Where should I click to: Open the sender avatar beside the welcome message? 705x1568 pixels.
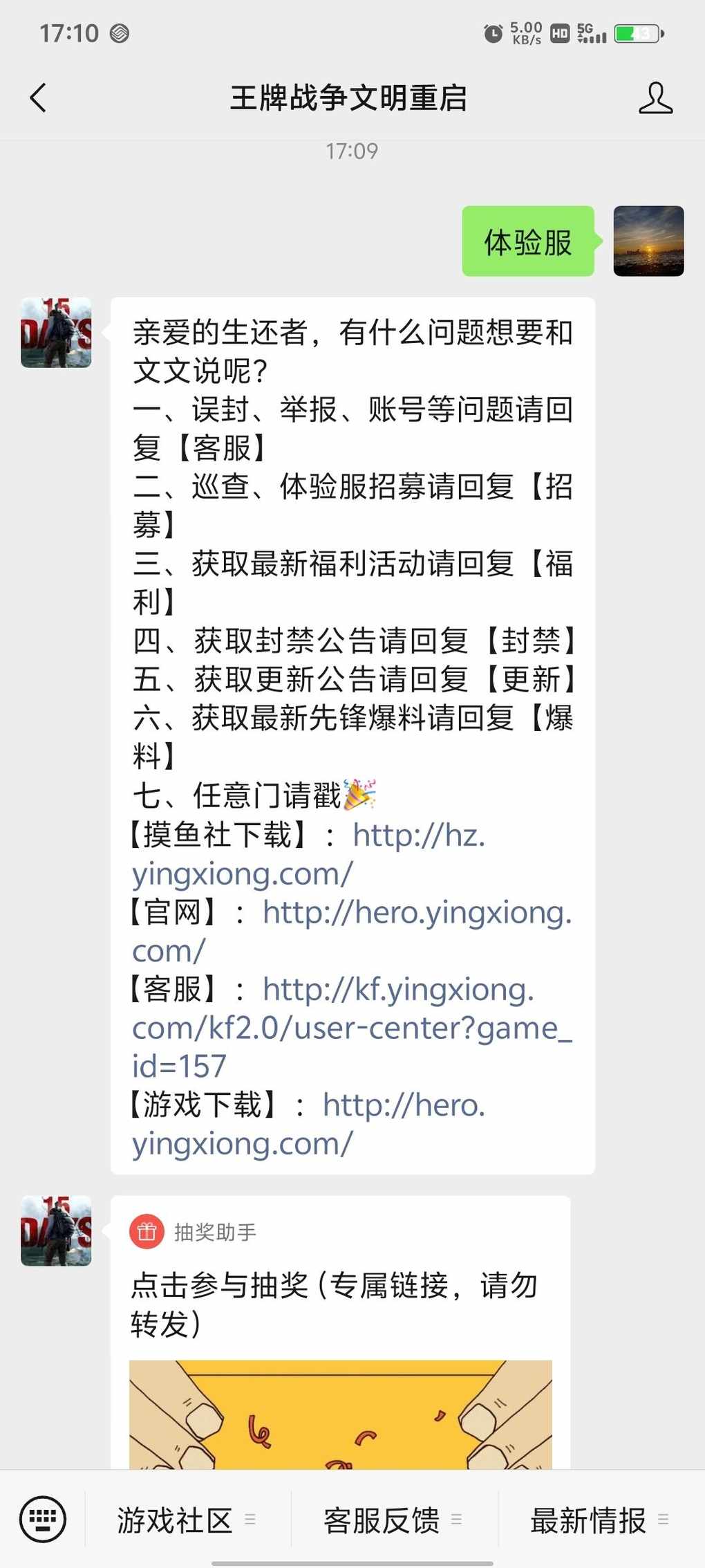(x=56, y=333)
